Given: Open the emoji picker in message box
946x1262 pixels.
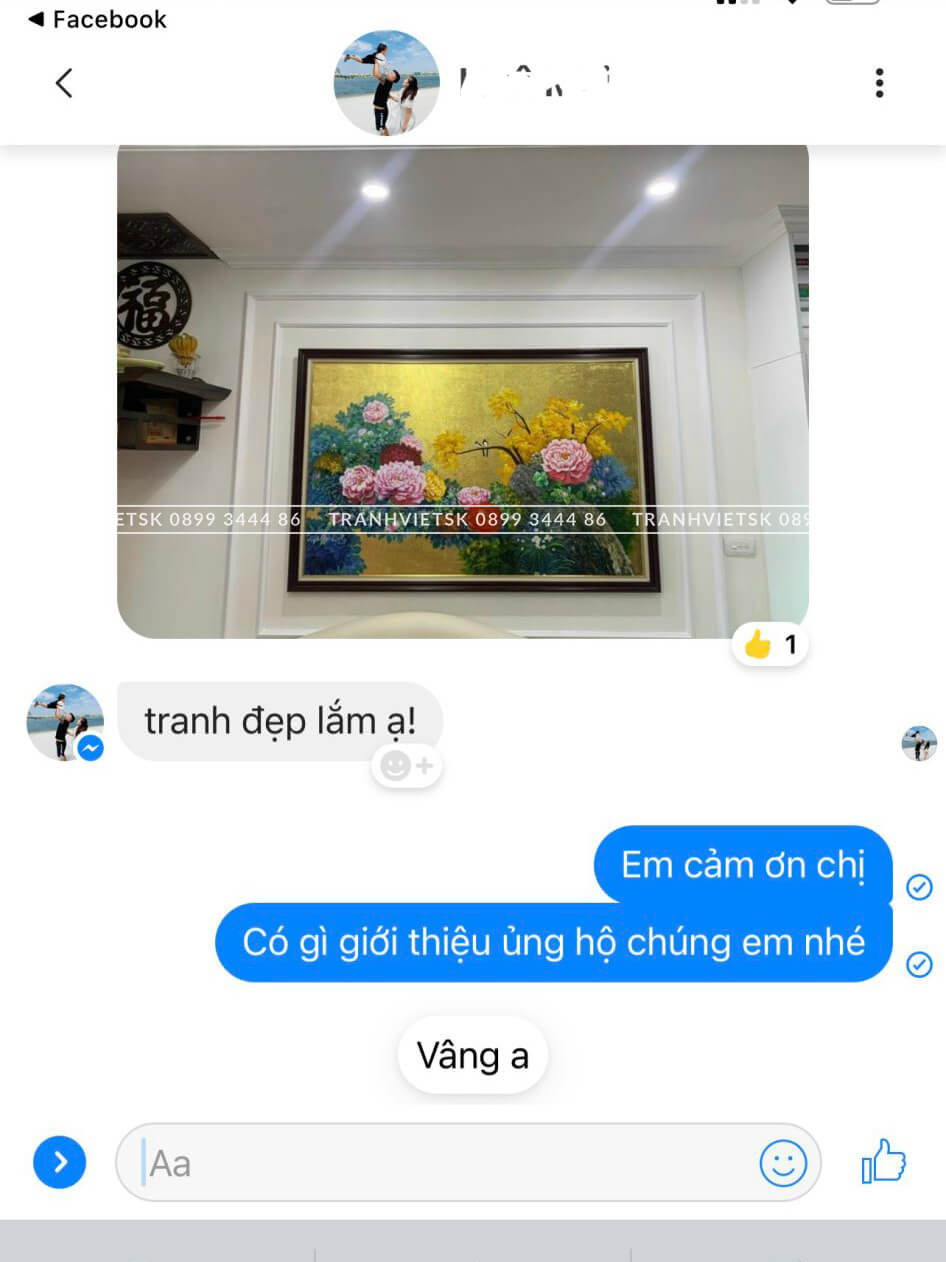Looking at the screenshot, I should click(783, 1163).
